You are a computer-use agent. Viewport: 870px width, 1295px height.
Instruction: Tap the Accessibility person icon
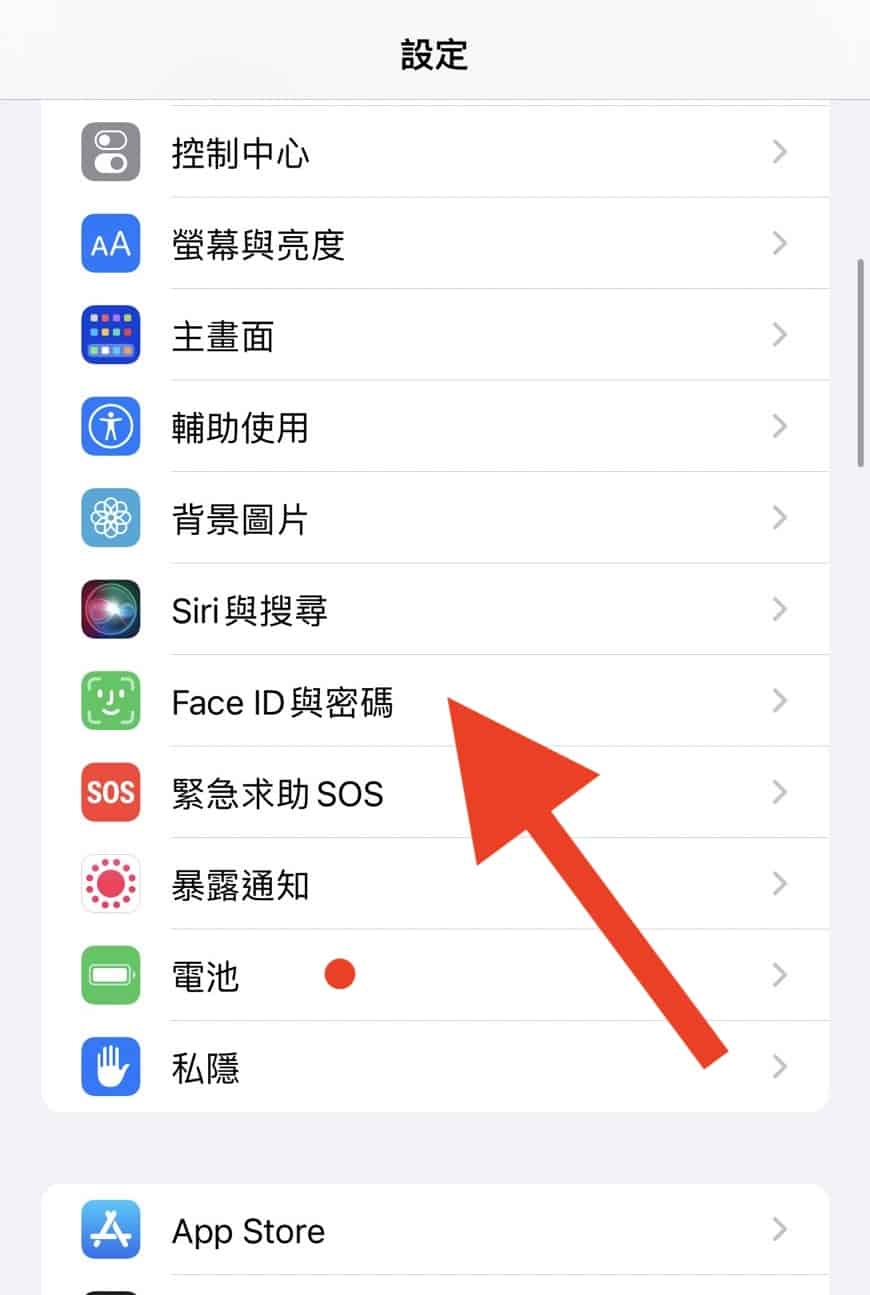110,426
